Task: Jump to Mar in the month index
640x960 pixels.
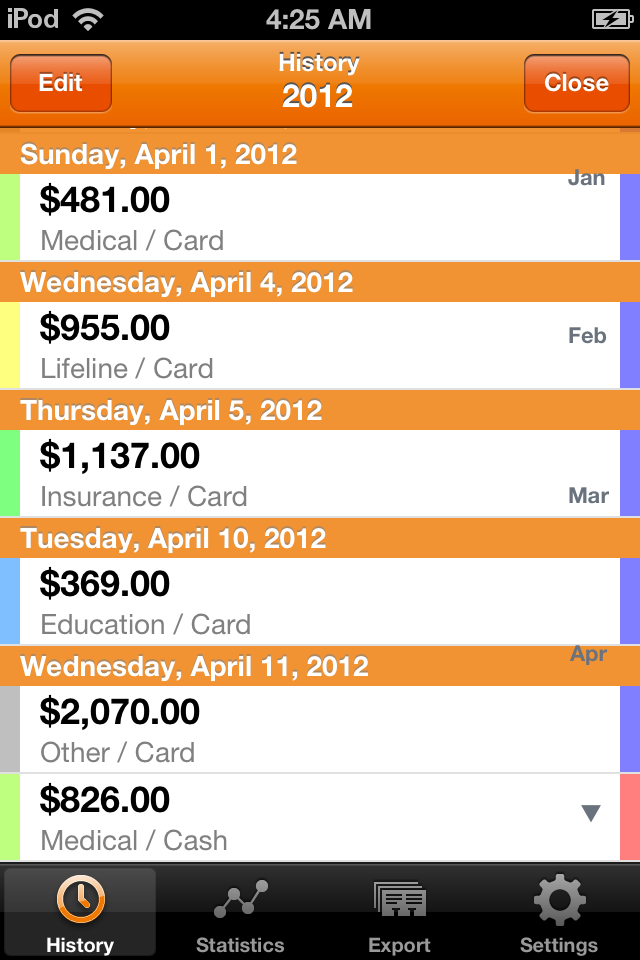Action: coord(588,496)
